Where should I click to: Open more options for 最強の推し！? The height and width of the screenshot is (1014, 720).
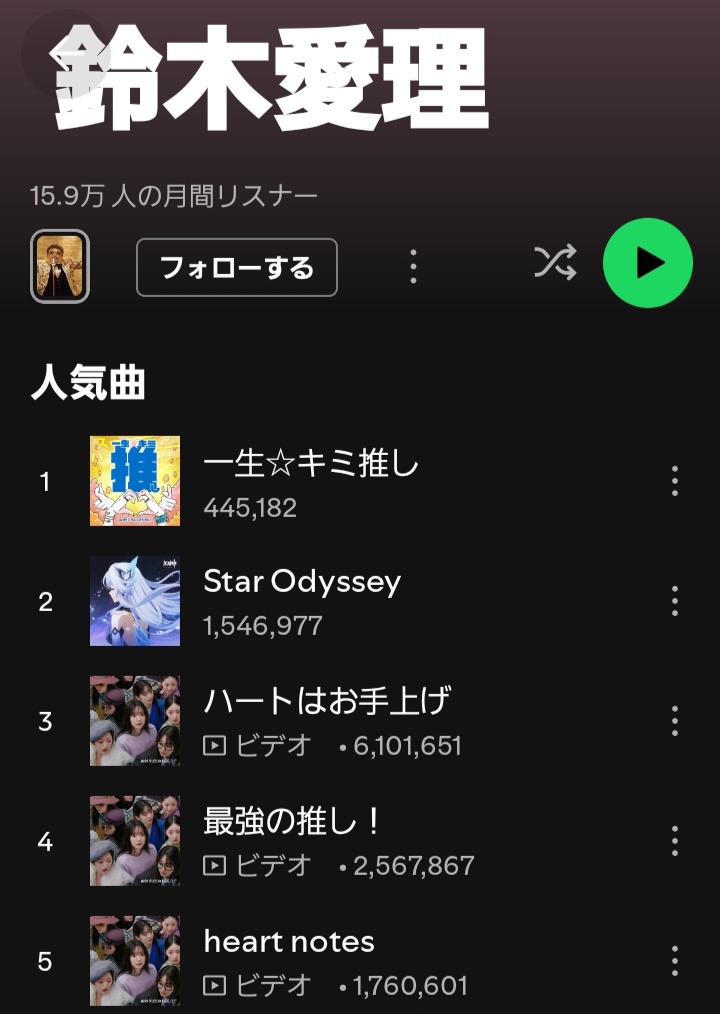pos(675,841)
